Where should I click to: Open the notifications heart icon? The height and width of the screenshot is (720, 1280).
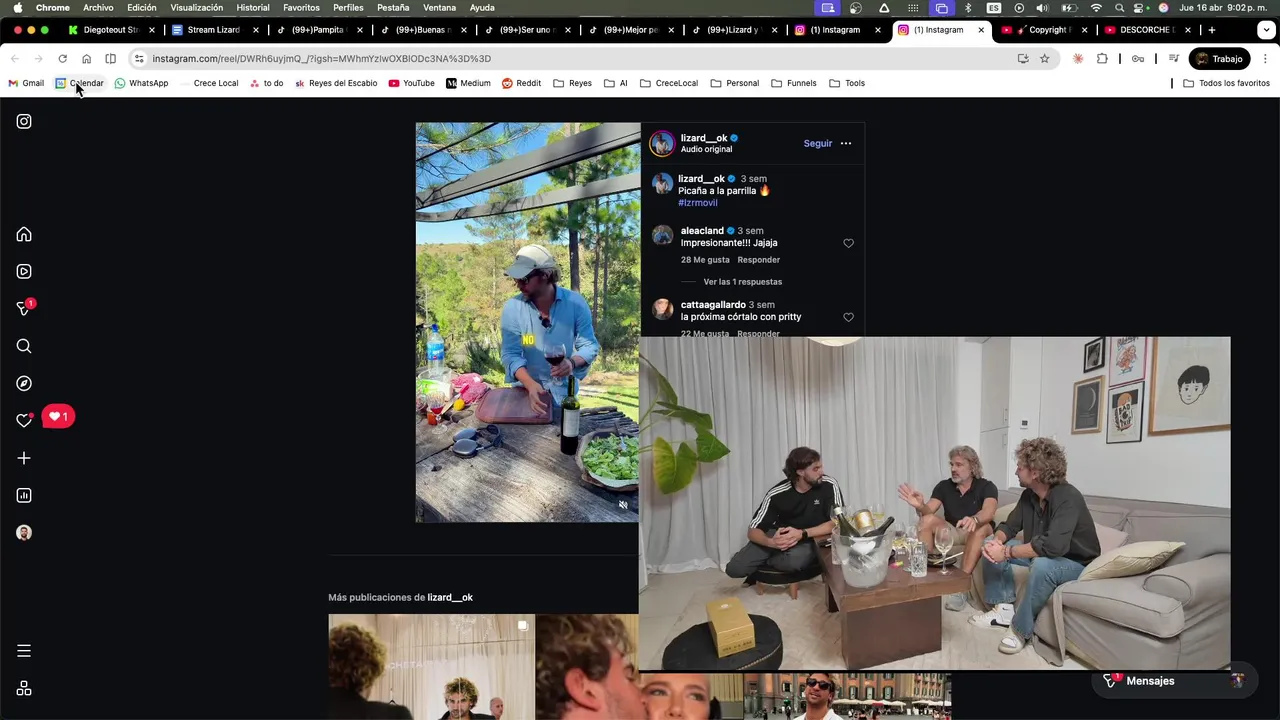pos(24,421)
